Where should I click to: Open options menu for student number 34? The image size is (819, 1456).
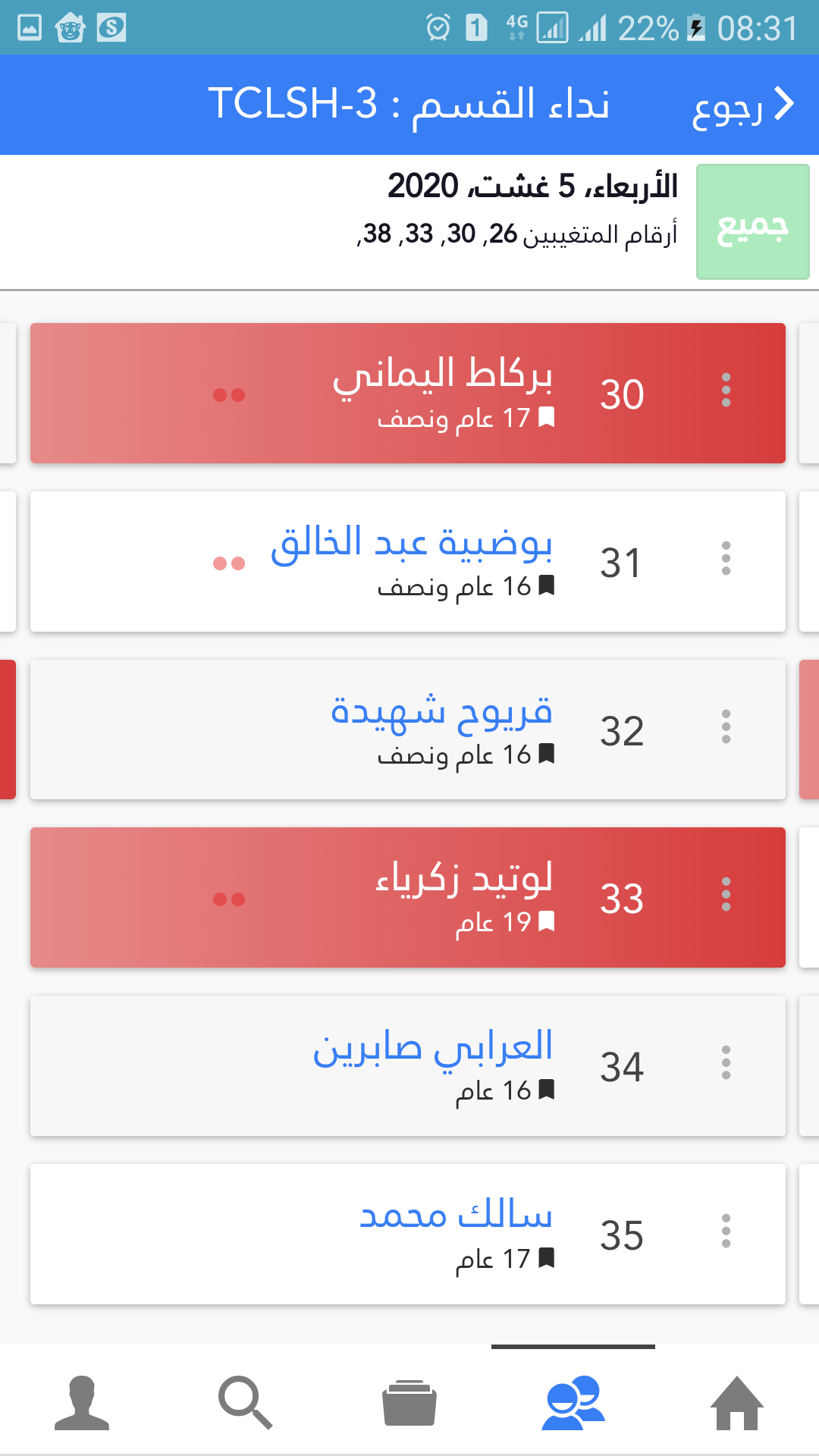point(726,1064)
